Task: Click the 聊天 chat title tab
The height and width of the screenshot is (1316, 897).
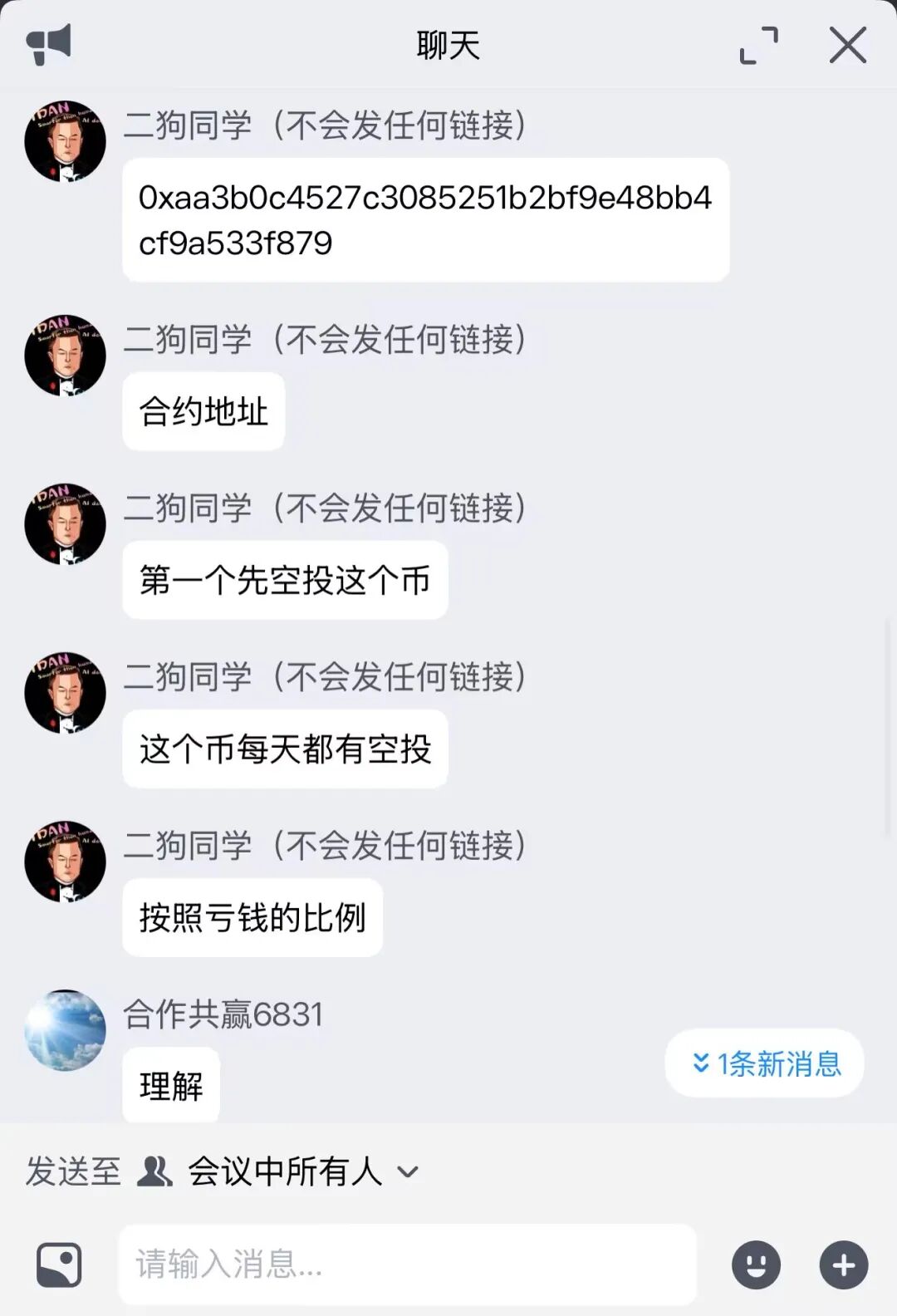Action: tap(448, 46)
